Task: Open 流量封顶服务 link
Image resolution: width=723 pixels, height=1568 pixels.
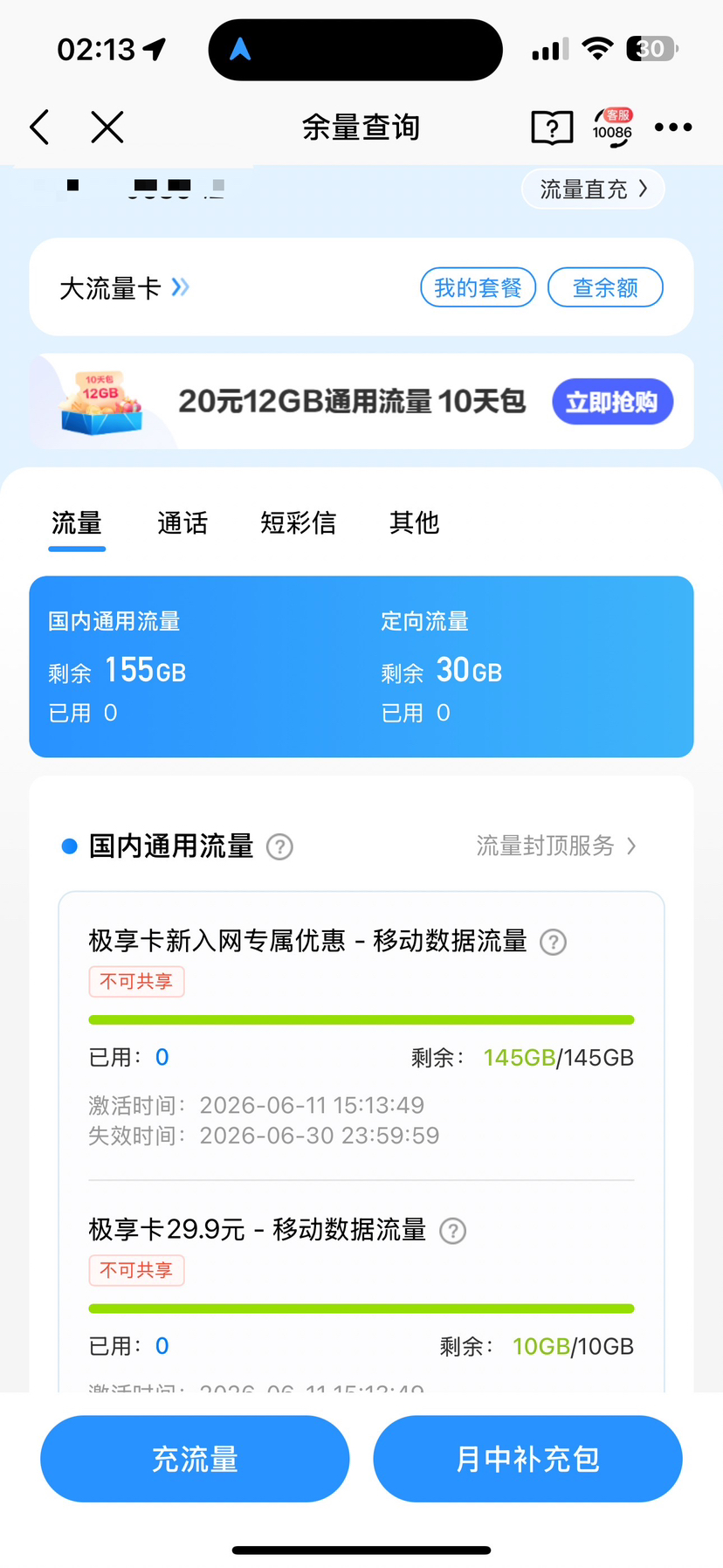Action: [x=556, y=846]
